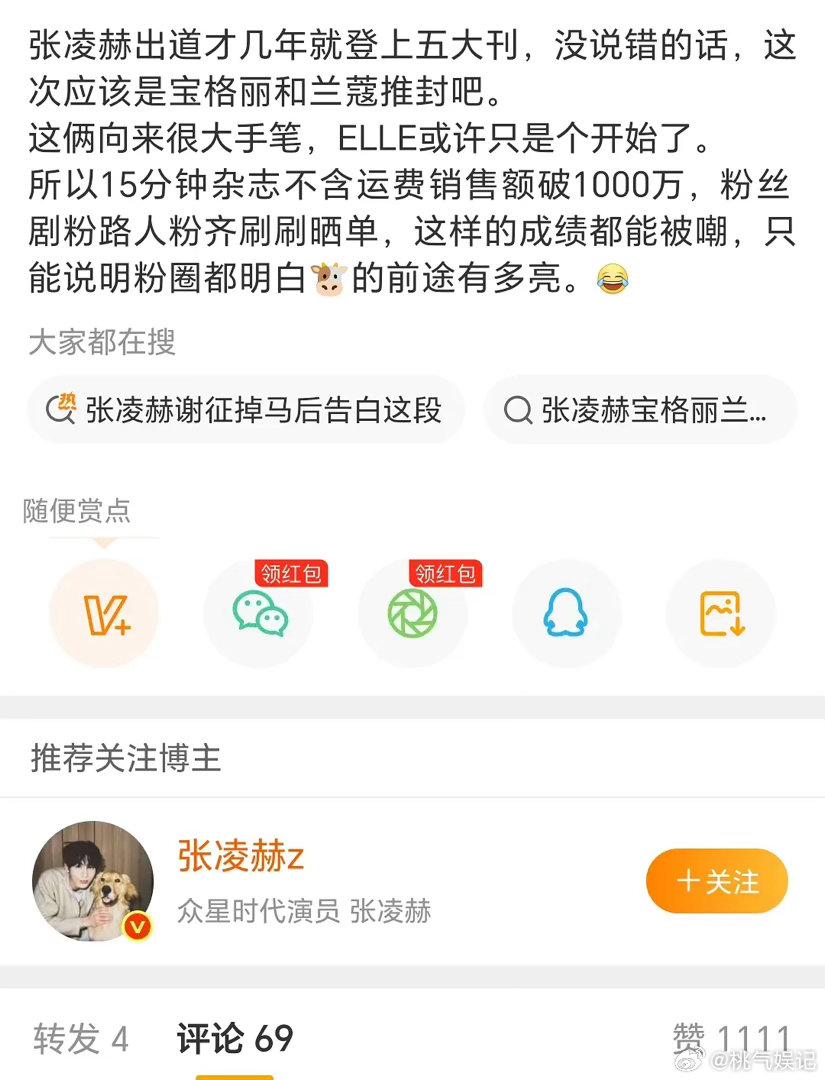Follow 张凌赫z with the +关注 button
Viewport: 825px width, 1080px height.
(716, 881)
